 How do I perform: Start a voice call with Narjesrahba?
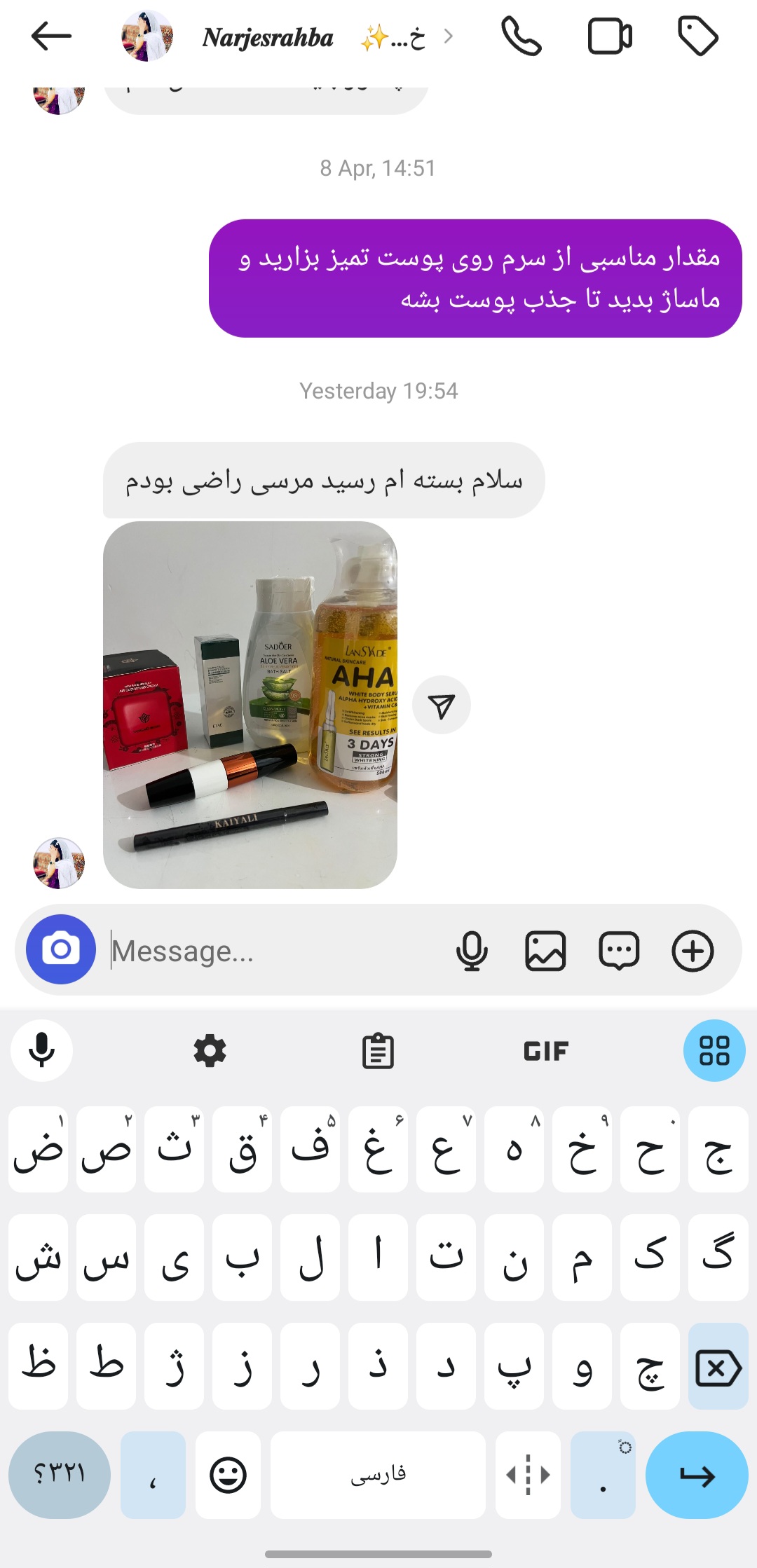(x=521, y=36)
